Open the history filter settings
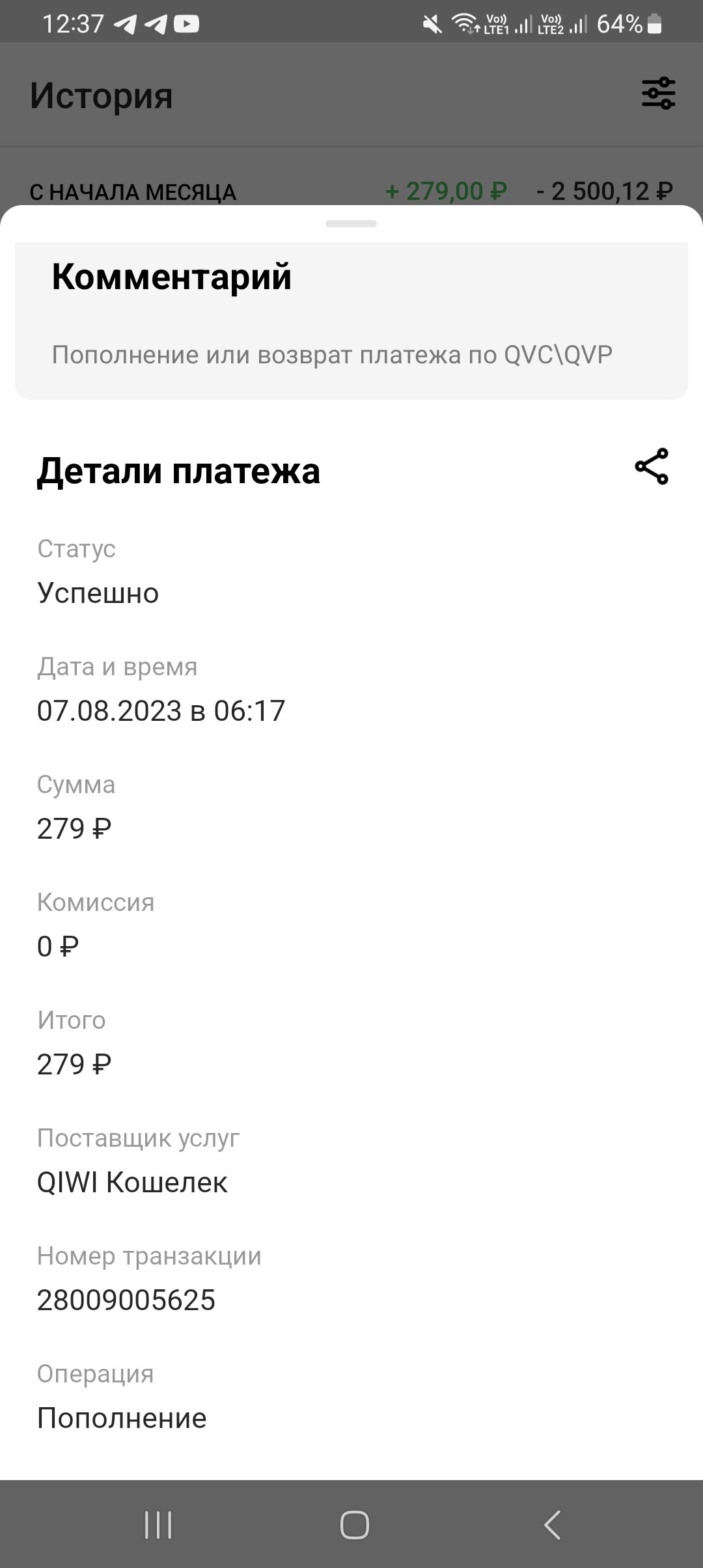 click(658, 94)
